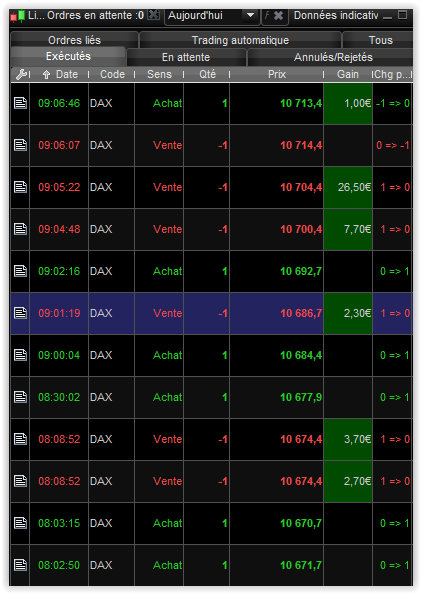
Task: Switch to the Ordres liés tab
Action: pos(74,40)
